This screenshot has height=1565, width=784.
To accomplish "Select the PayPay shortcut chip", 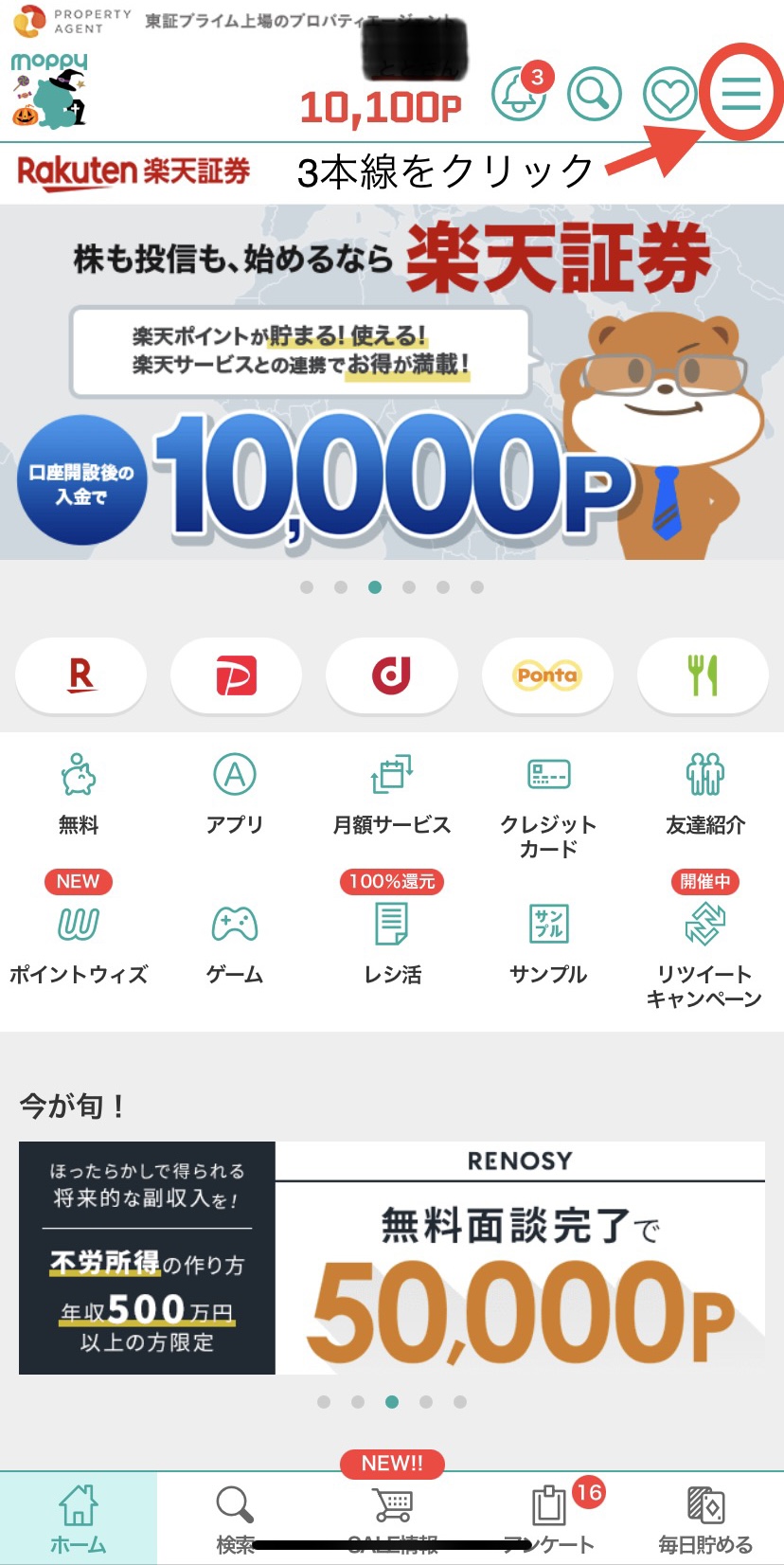I will pyautogui.click(x=236, y=675).
